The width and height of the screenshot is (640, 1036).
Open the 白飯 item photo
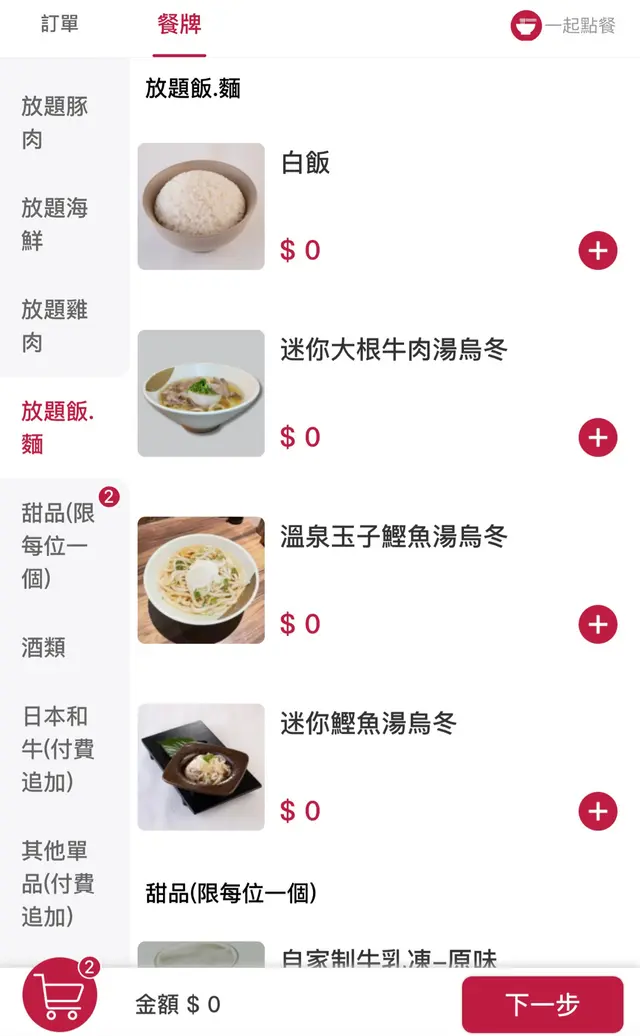(x=201, y=206)
